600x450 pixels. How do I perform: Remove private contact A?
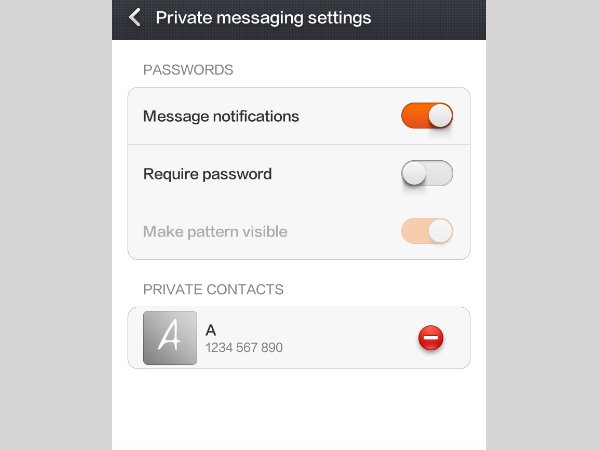point(431,339)
